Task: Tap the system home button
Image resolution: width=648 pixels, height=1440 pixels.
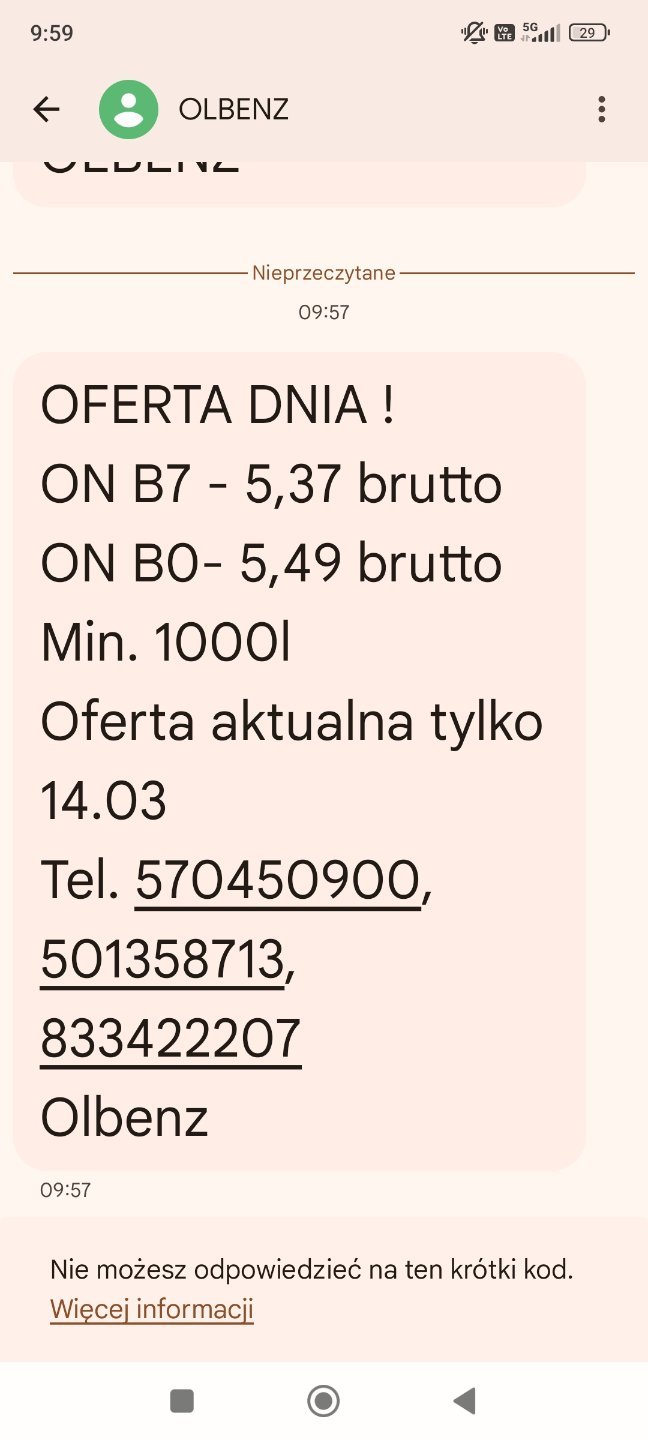Action: tap(324, 1401)
